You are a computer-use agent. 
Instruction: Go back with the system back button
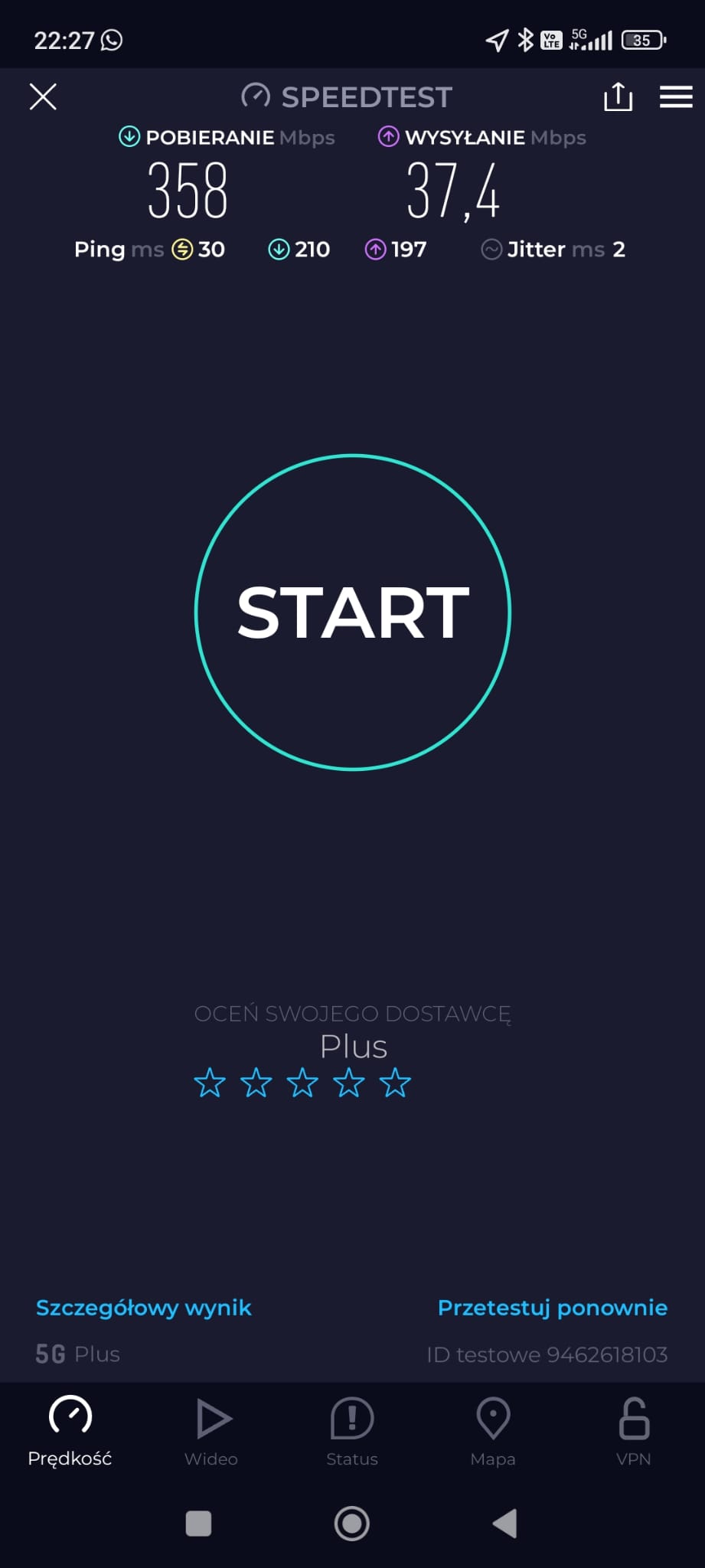pyautogui.click(x=504, y=1524)
